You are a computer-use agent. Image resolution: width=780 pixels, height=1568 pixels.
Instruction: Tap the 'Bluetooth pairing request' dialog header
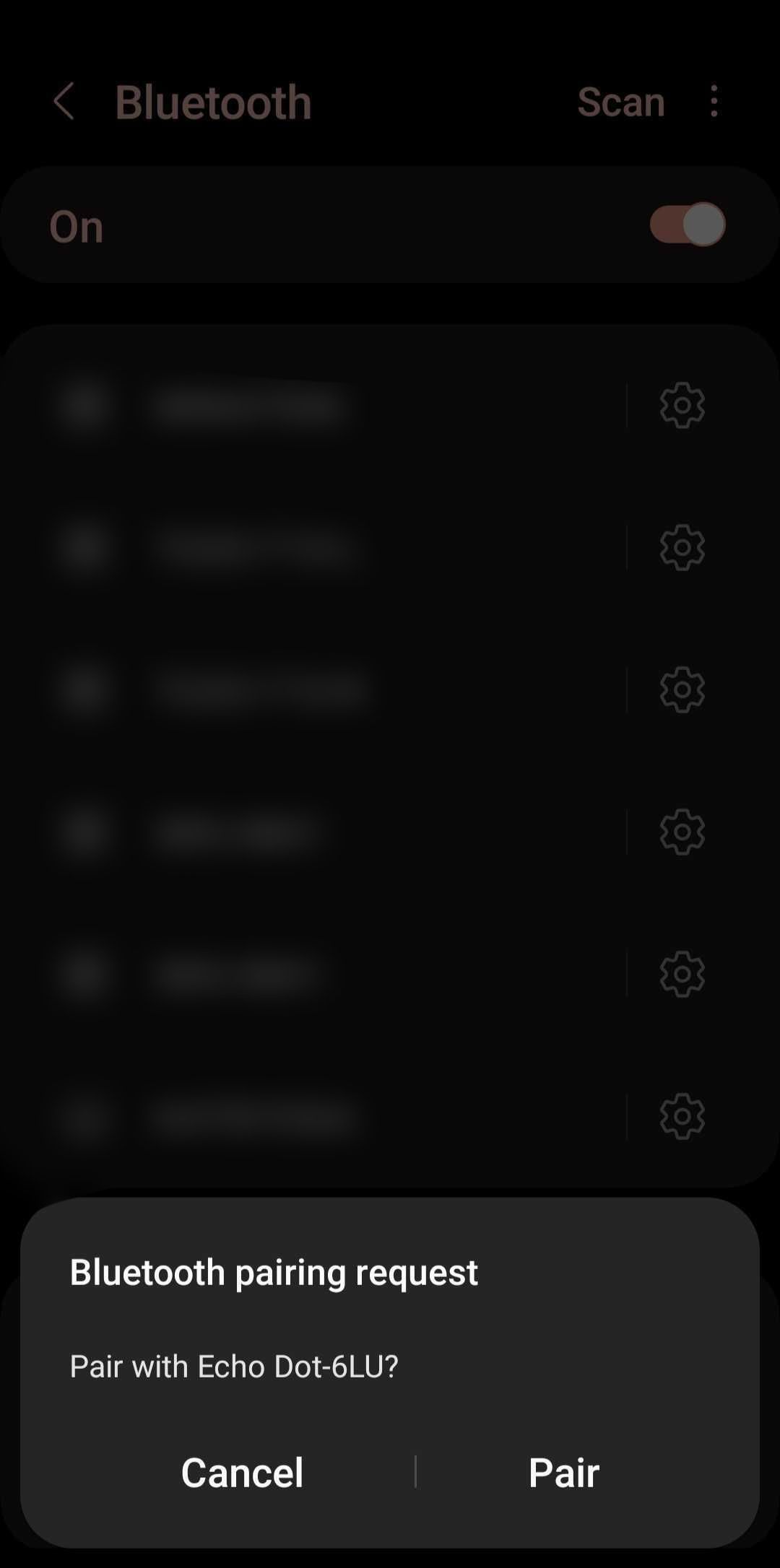click(273, 1272)
